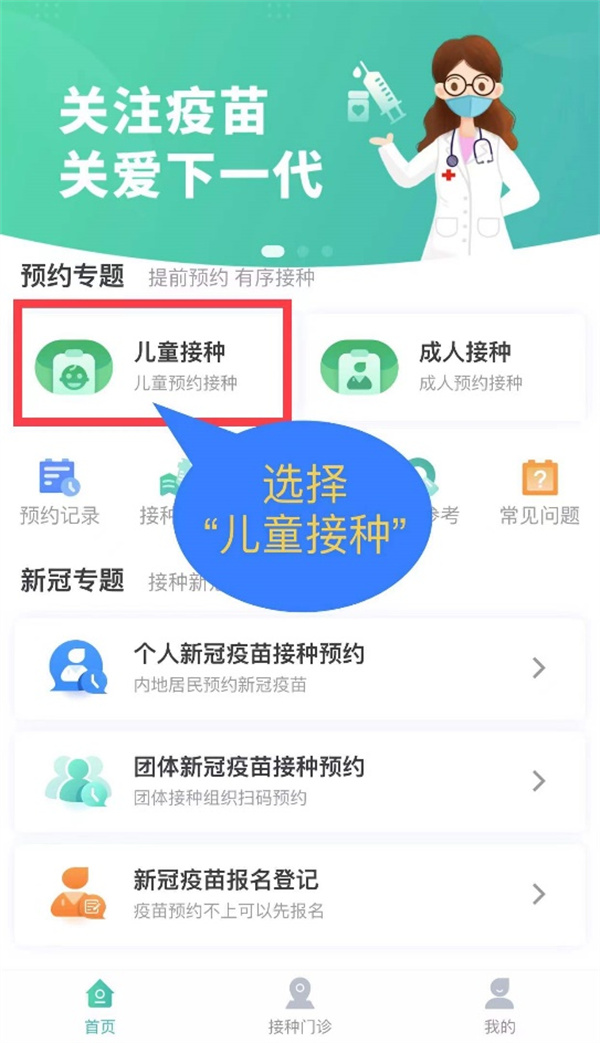
Task: Switch to the 接种门诊 tab
Action: pos(300,1005)
